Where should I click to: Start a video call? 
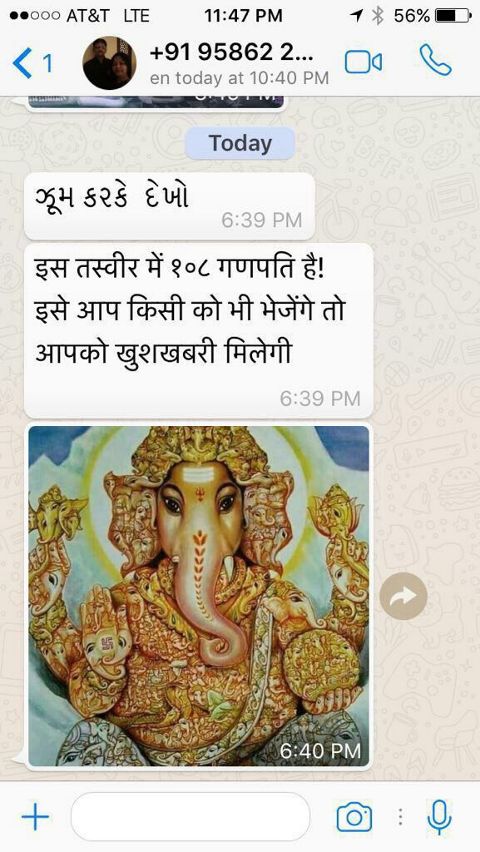tap(363, 62)
